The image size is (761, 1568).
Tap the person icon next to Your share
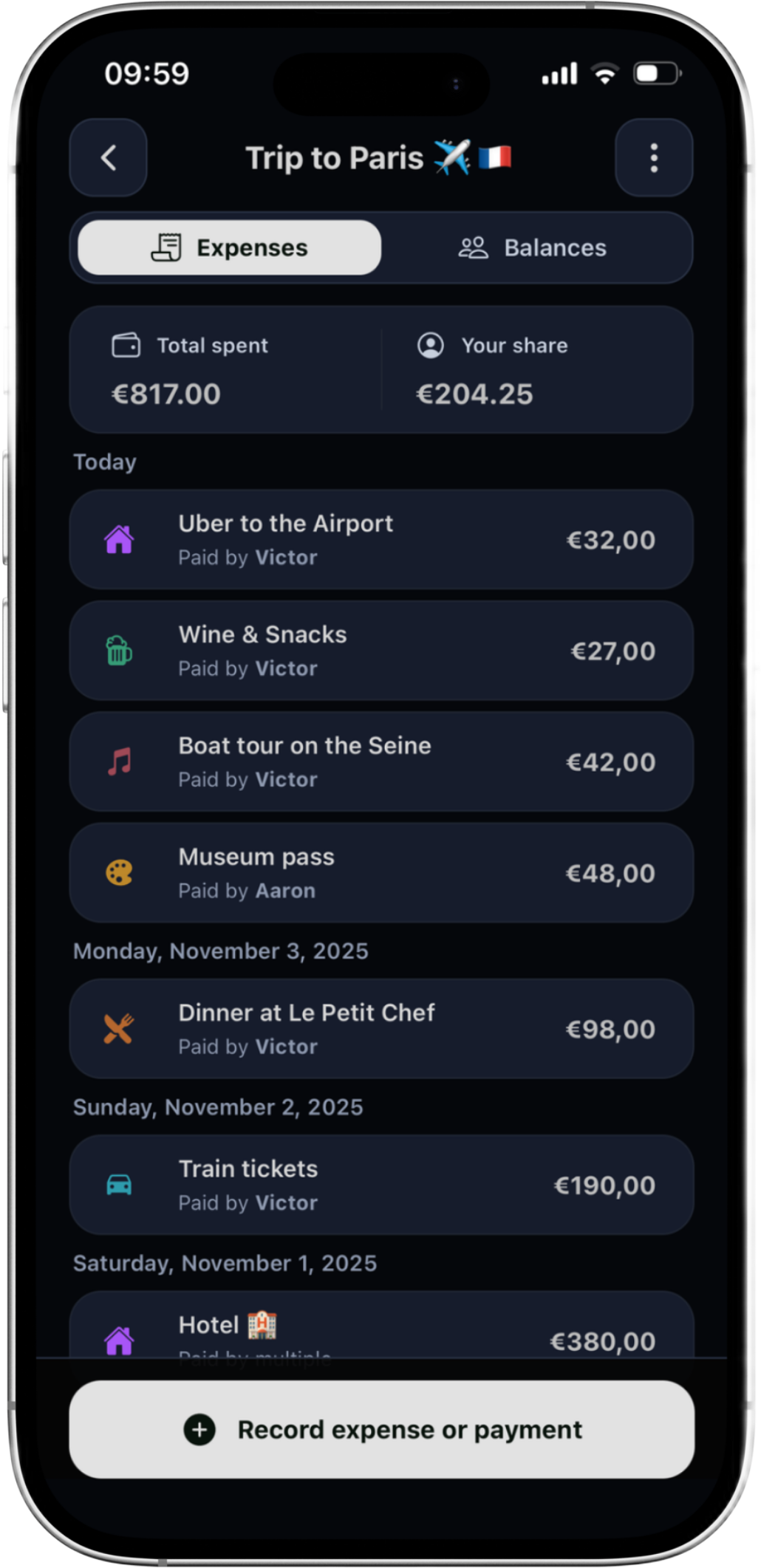[431, 345]
